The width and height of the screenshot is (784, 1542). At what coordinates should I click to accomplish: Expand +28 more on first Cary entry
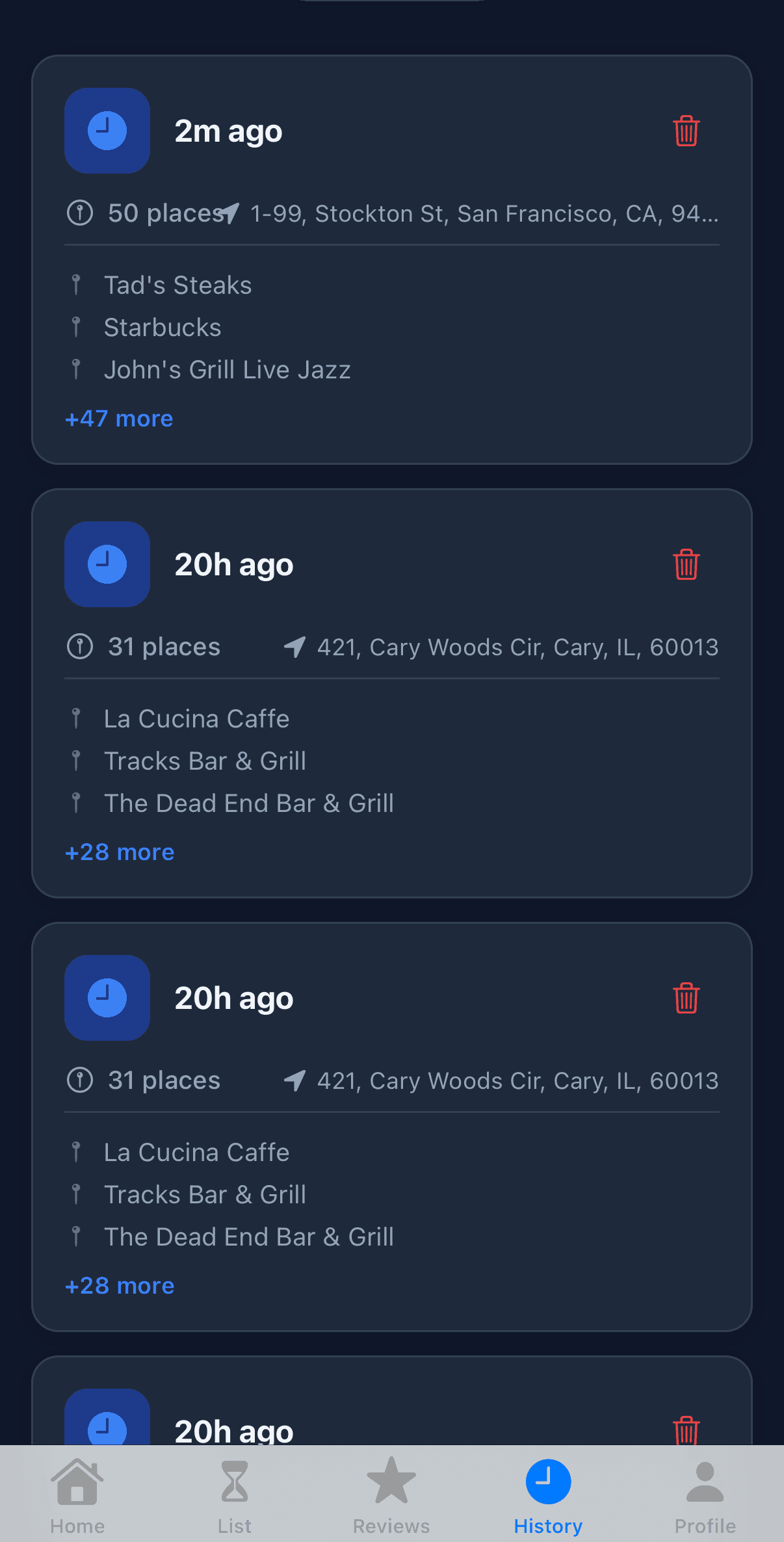(x=120, y=852)
